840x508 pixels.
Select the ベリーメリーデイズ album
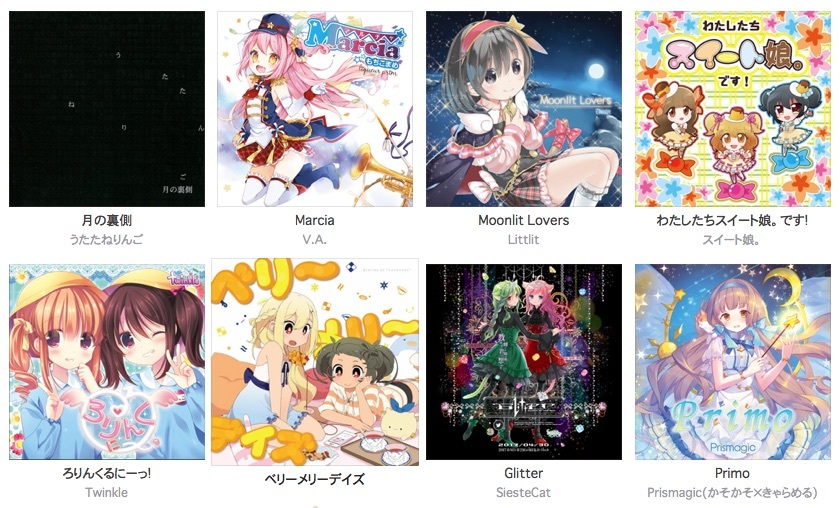[x=315, y=362]
